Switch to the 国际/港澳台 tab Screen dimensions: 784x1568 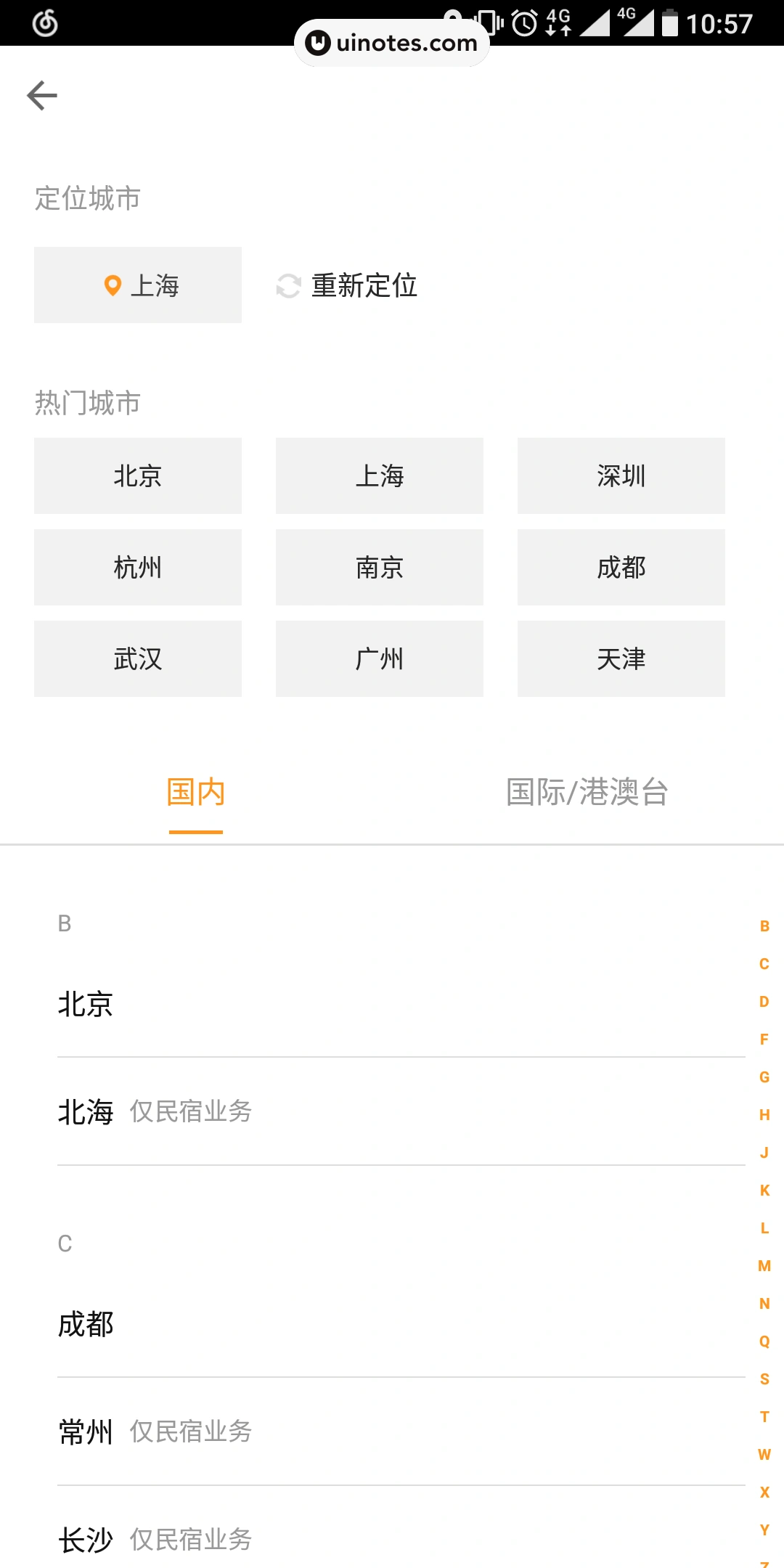point(587,793)
